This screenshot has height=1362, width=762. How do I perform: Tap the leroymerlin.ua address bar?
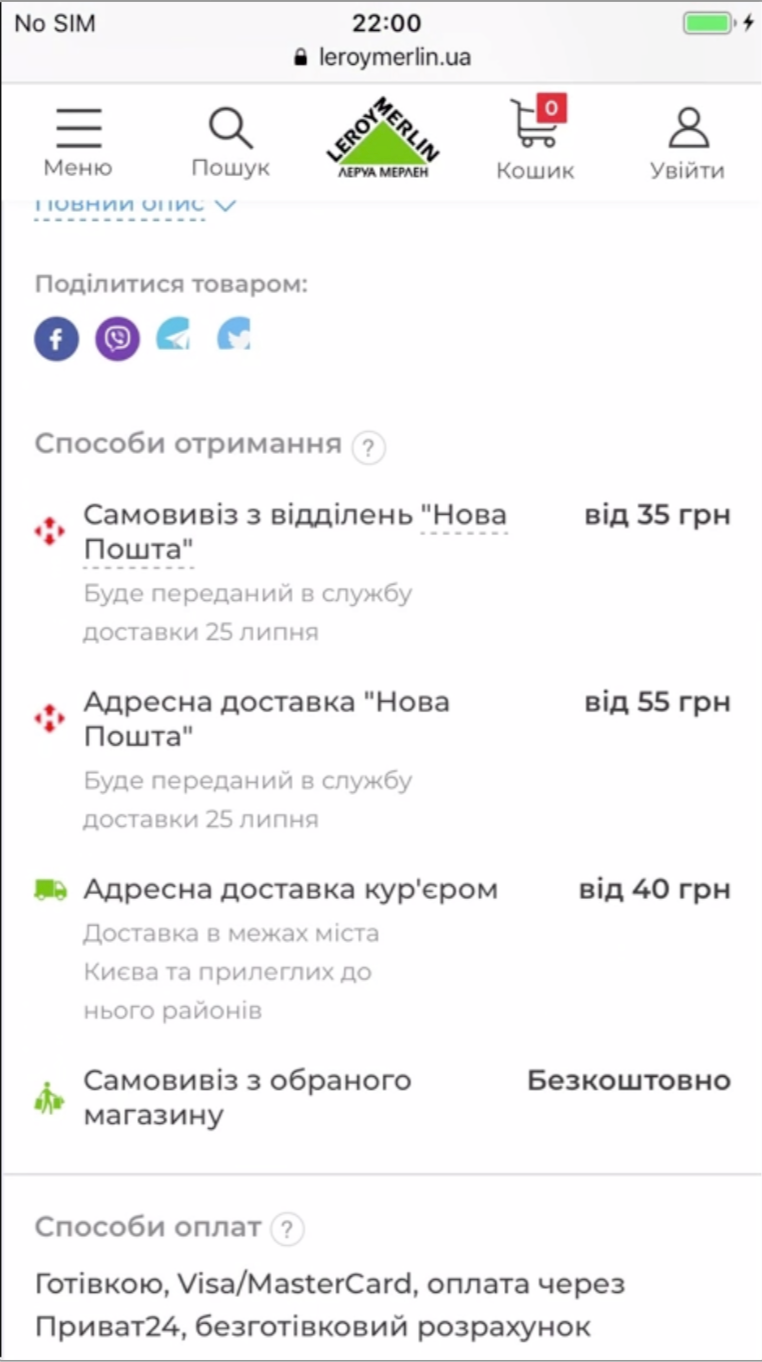[x=382, y=57]
